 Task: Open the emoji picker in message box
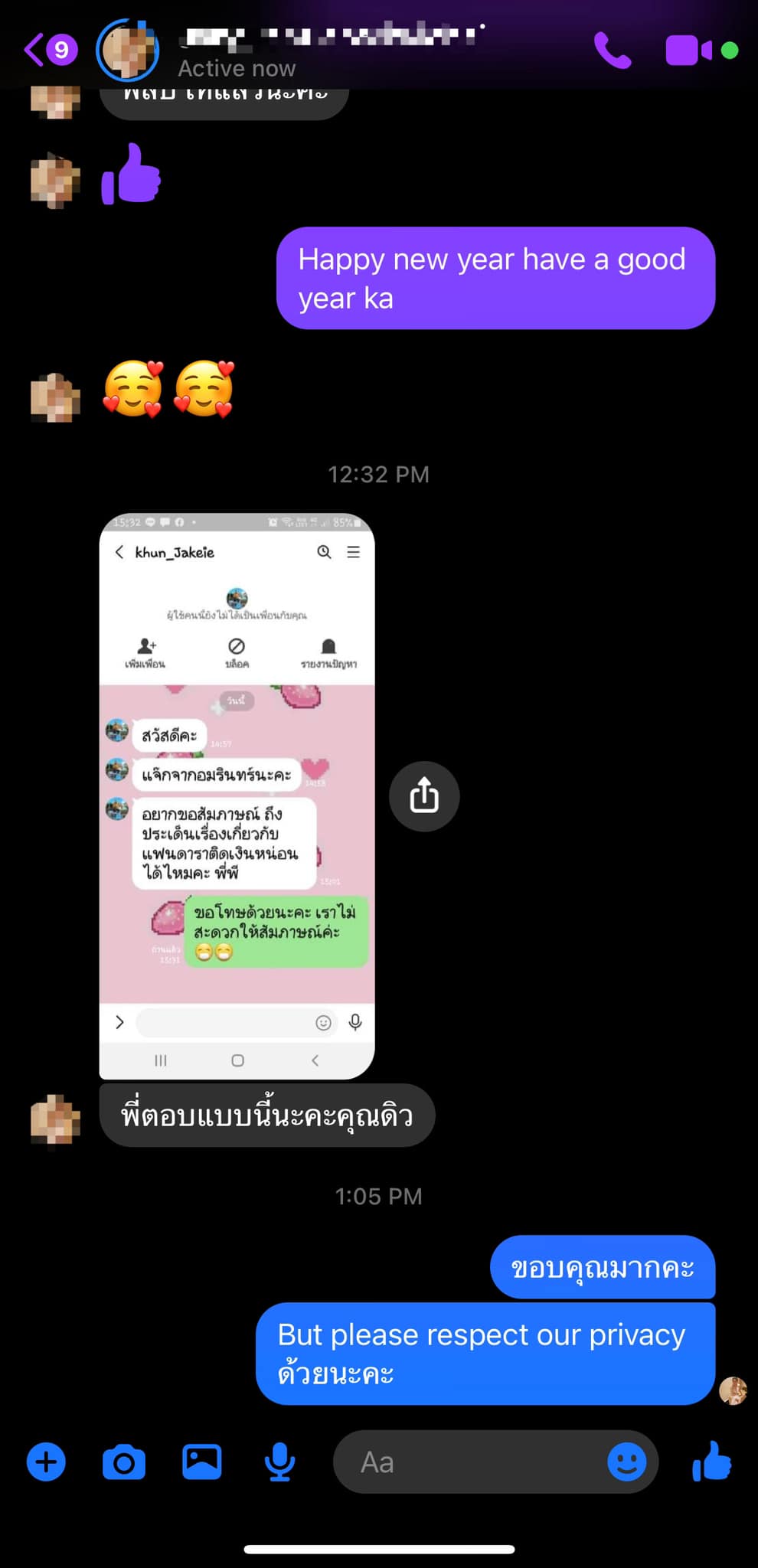626,1462
